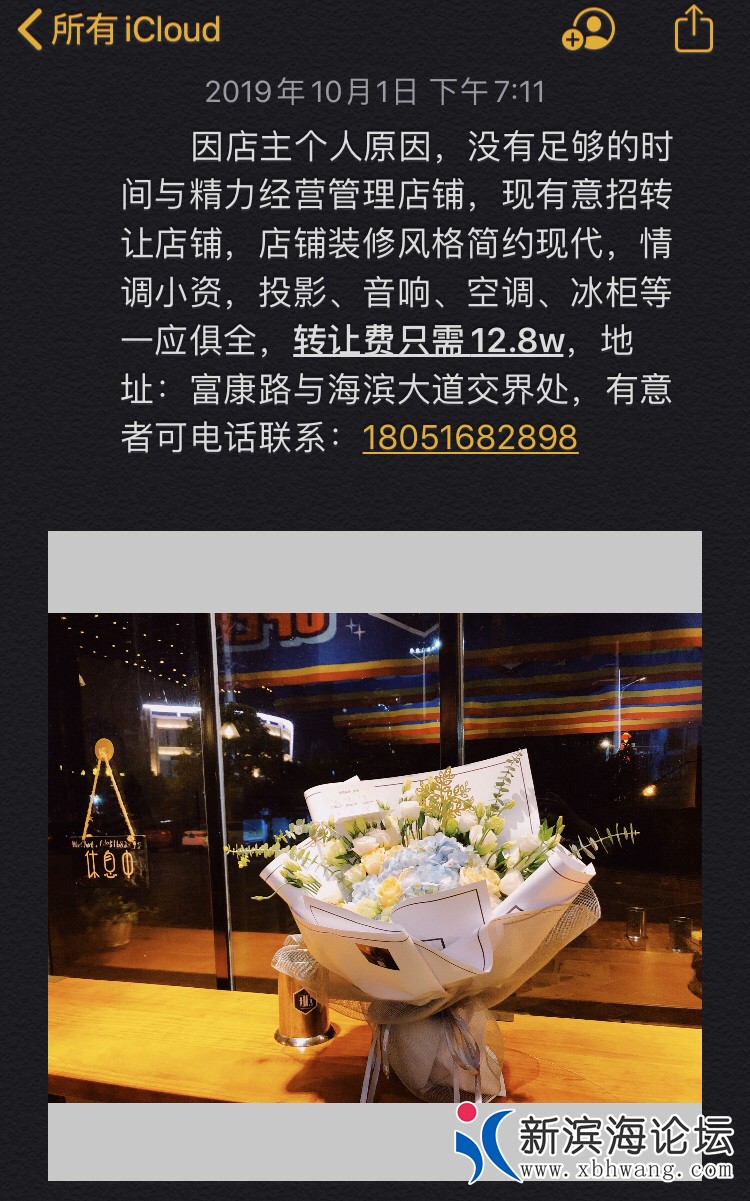
Task: Open the bouquet photo attachment
Action: tap(375, 857)
